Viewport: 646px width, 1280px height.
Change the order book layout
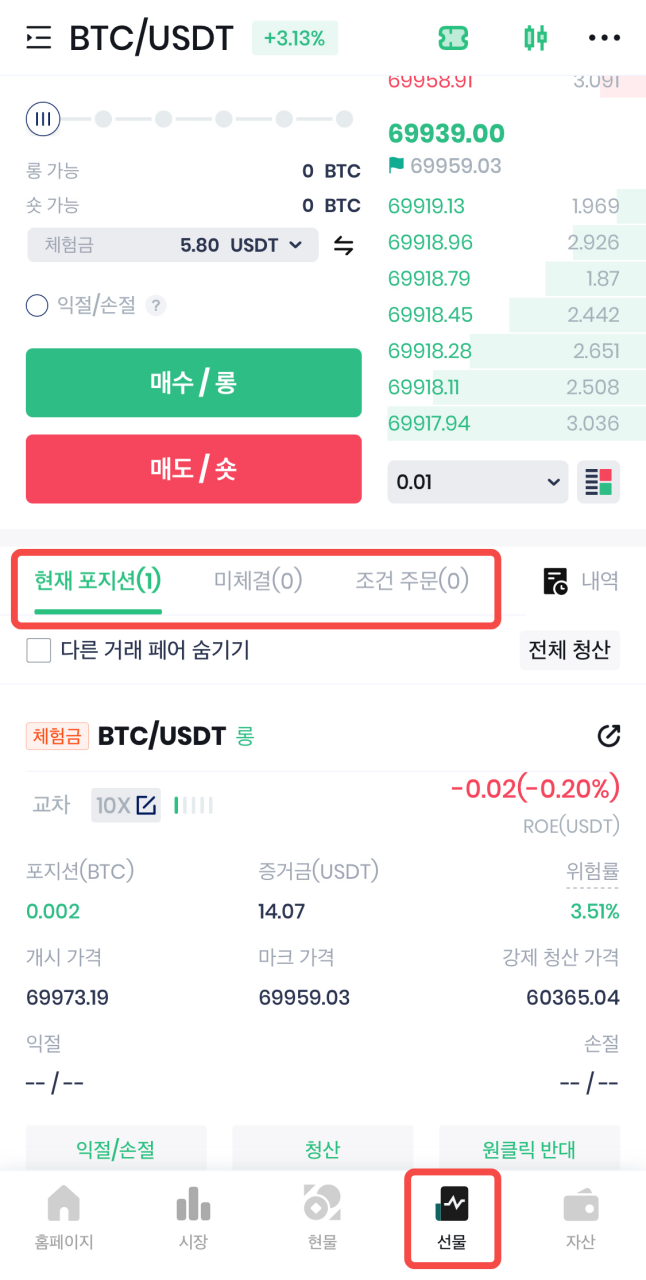pyautogui.click(x=600, y=482)
